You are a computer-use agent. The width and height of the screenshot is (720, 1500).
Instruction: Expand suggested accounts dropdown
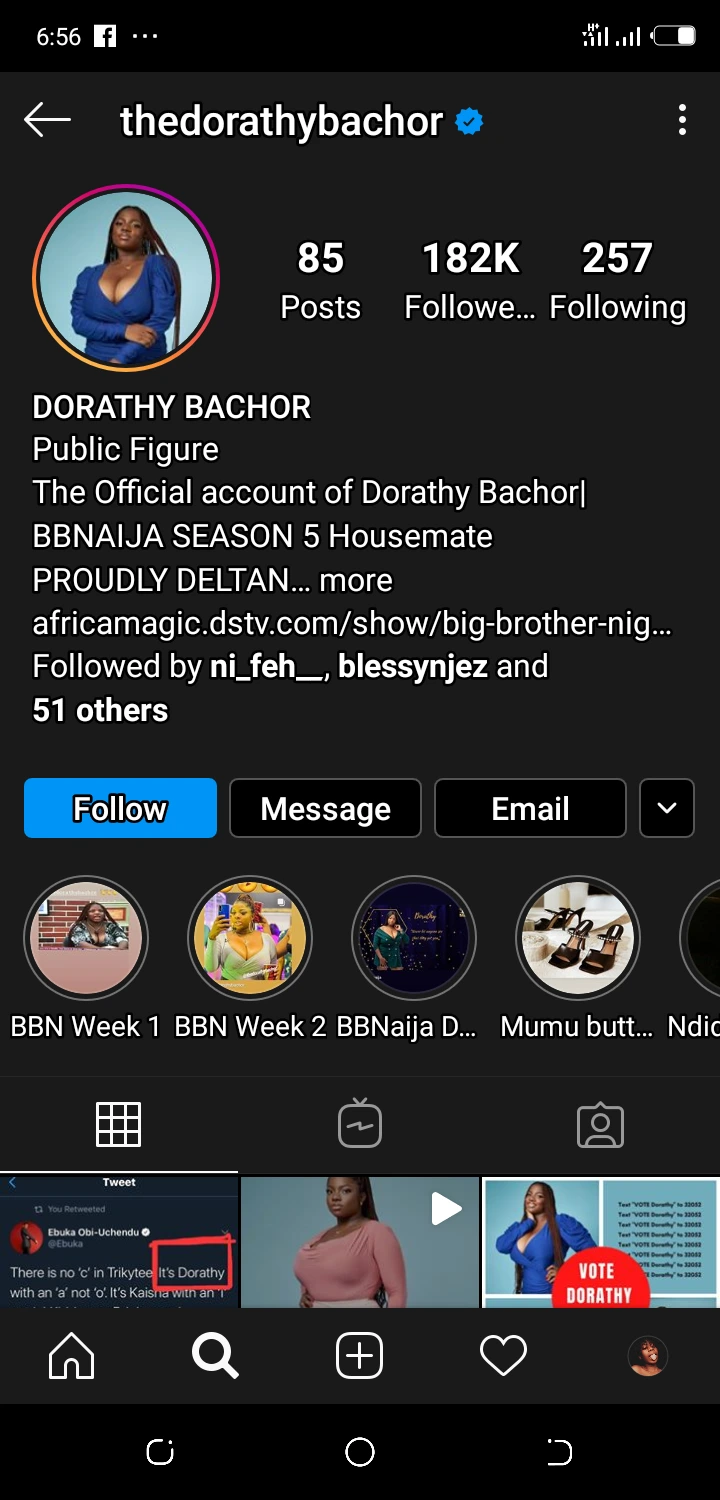coord(667,808)
